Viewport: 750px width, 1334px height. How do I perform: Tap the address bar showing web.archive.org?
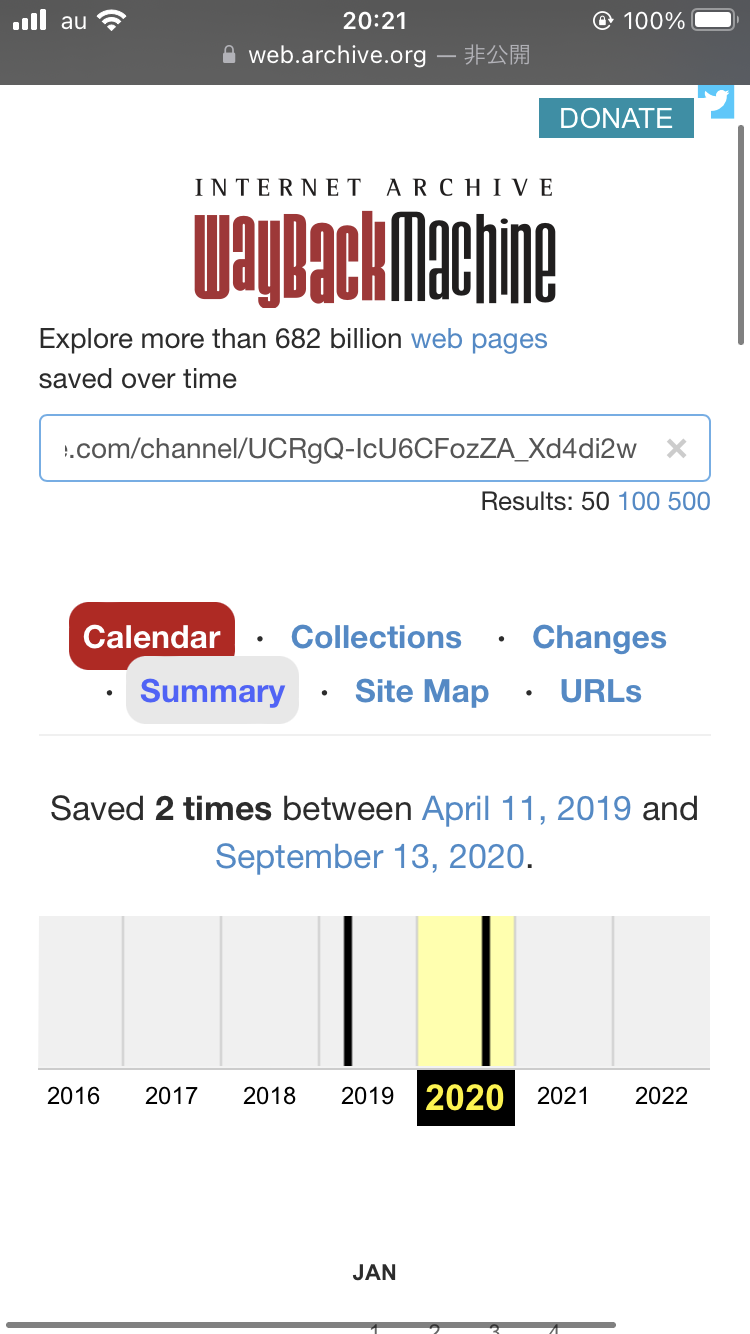(x=375, y=55)
